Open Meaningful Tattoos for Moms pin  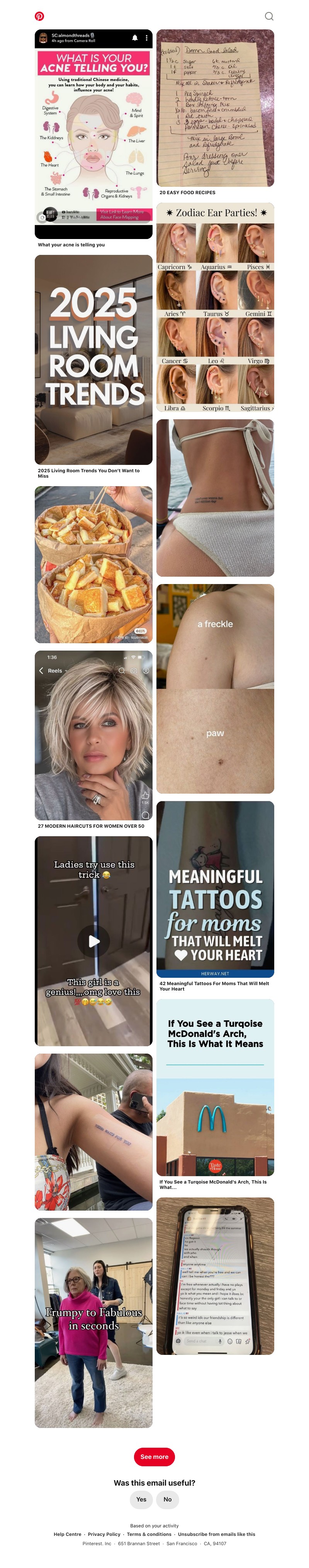coord(215,889)
